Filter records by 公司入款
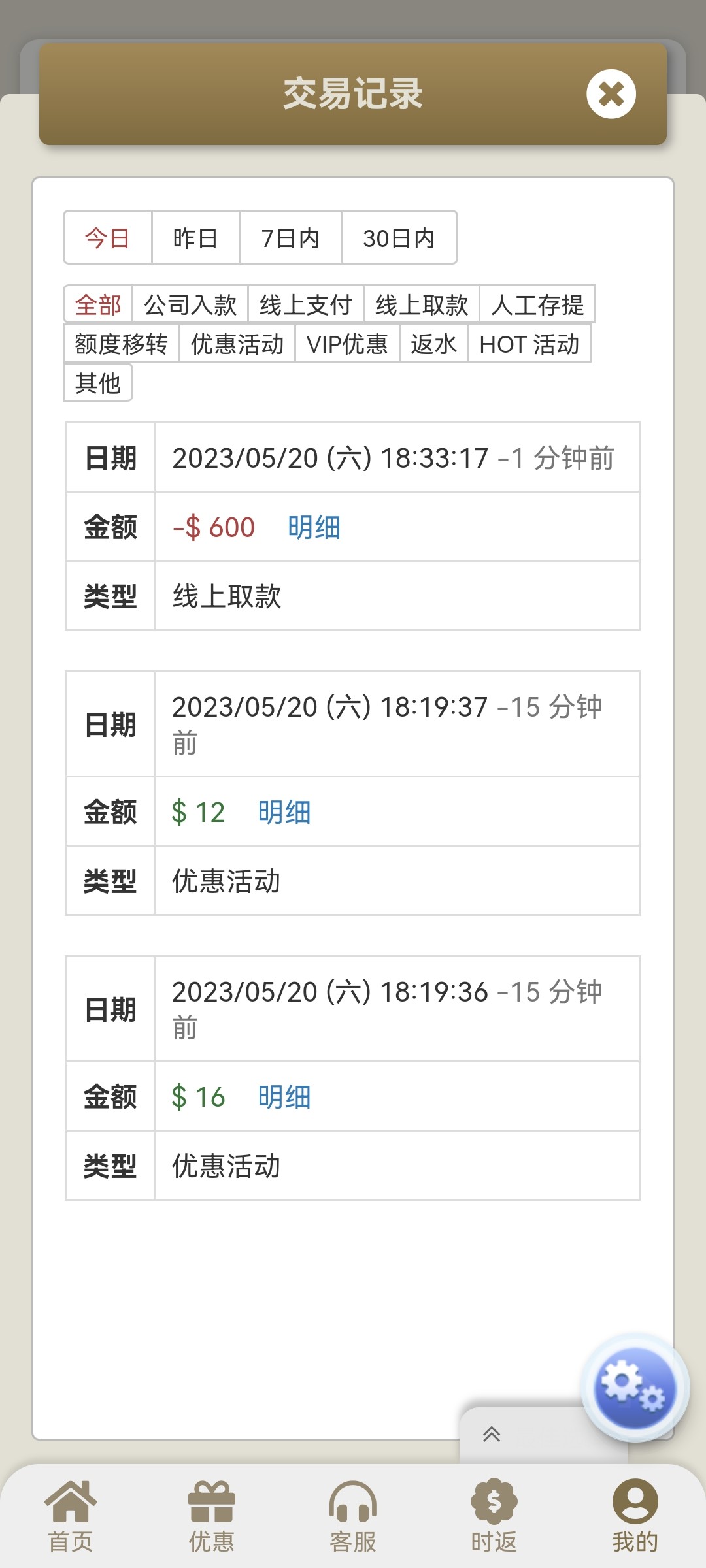The image size is (706, 1568). click(190, 304)
